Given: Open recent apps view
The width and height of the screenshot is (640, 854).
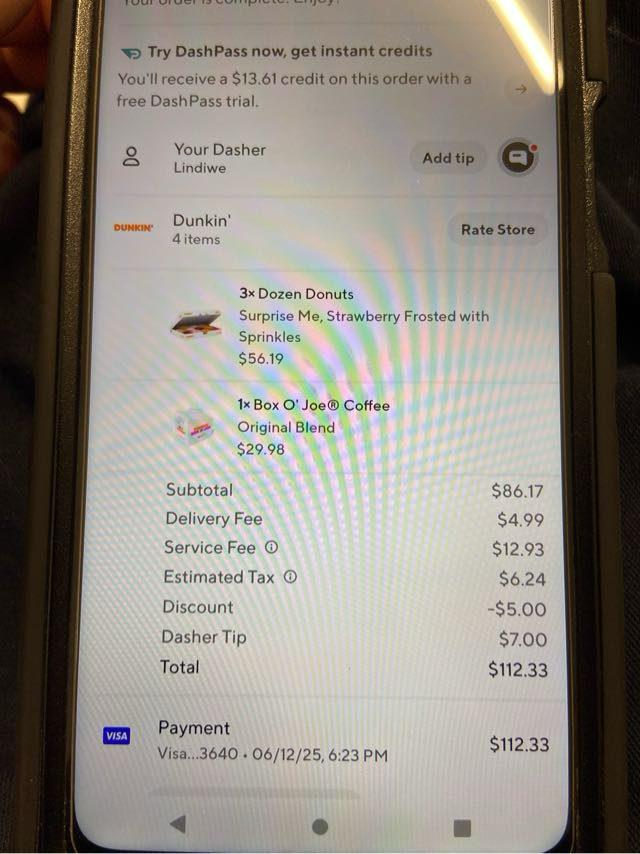Looking at the screenshot, I should [462, 827].
